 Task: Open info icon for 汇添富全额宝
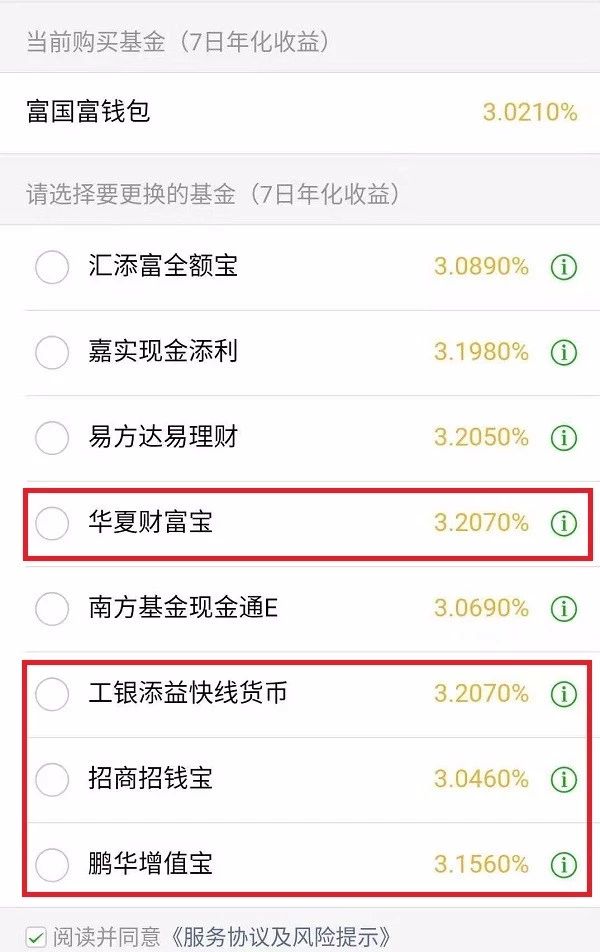tap(564, 267)
